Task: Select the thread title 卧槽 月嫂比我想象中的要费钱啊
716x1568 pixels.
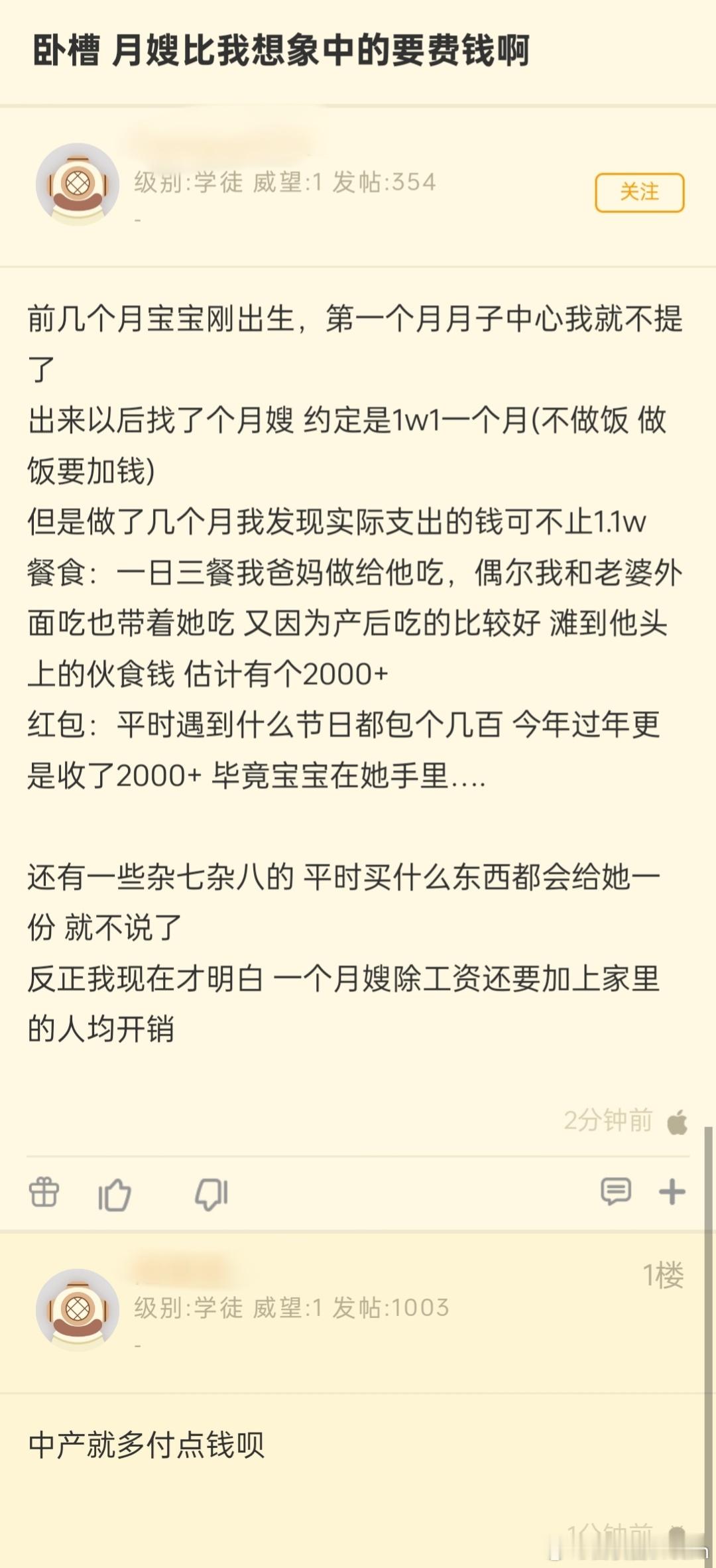Action: point(278,50)
